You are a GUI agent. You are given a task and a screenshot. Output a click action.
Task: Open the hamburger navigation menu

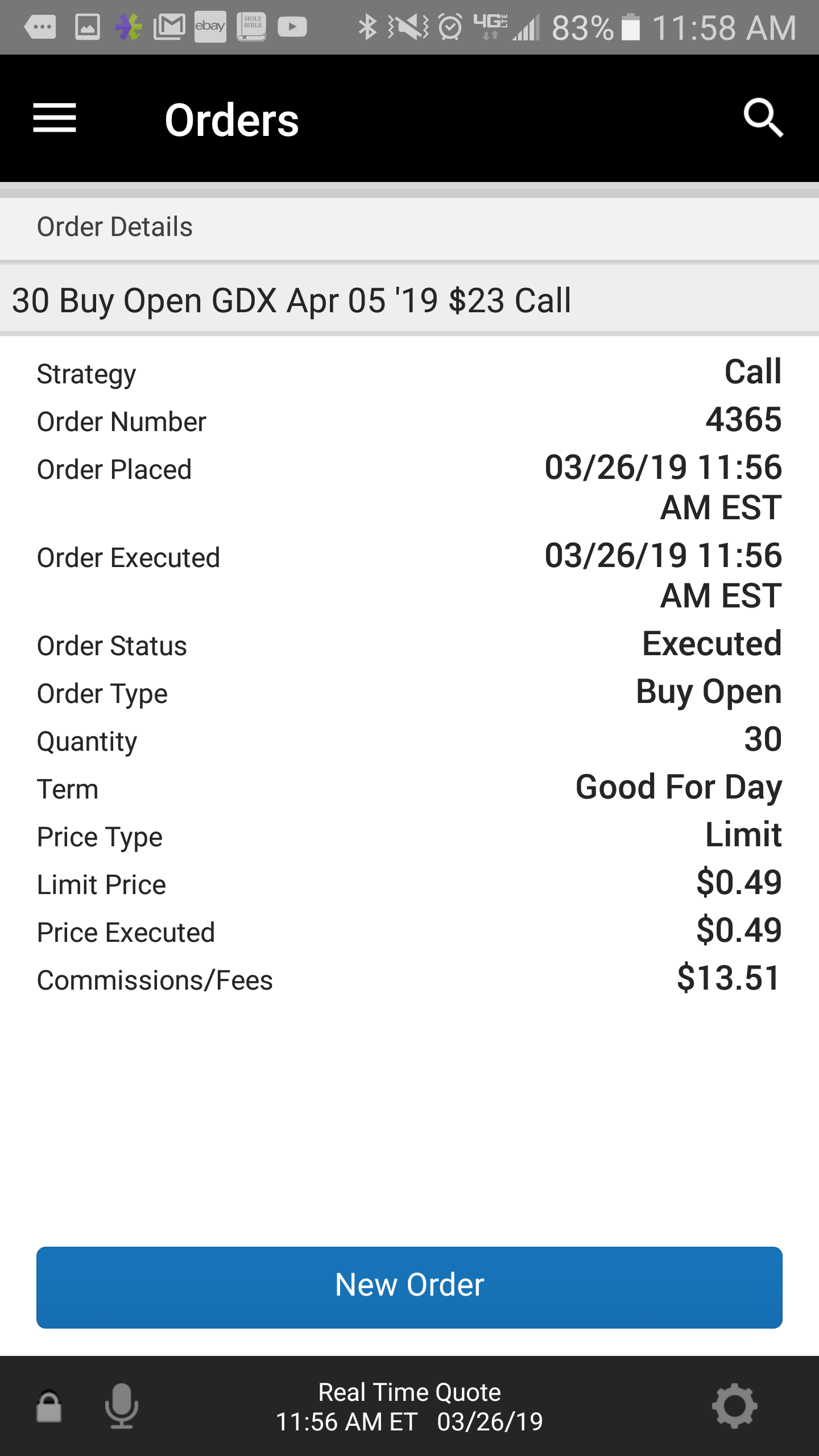point(55,118)
